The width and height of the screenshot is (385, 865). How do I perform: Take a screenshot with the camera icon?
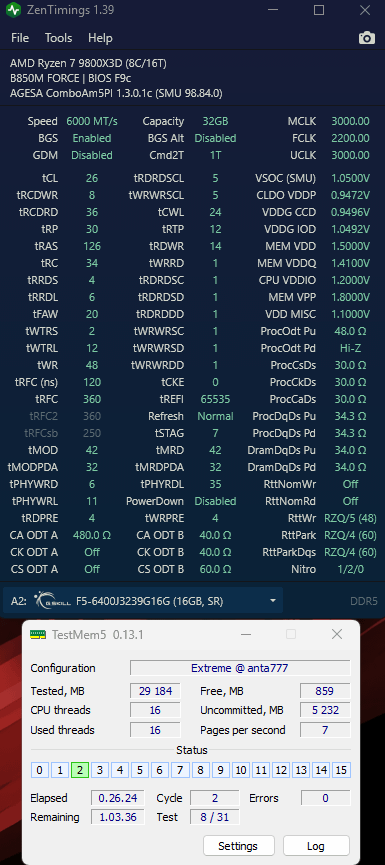point(367,38)
